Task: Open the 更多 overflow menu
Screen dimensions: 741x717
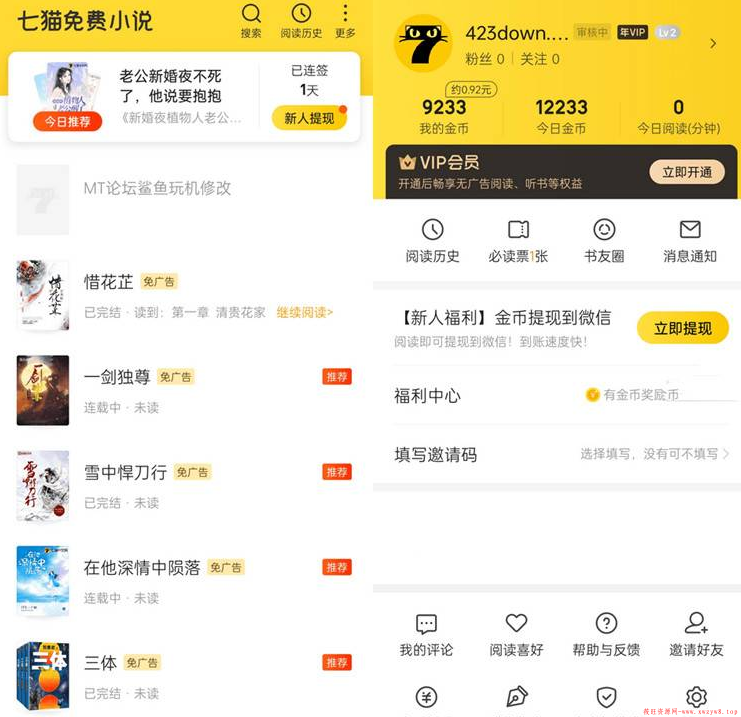Action: coord(345,19)
